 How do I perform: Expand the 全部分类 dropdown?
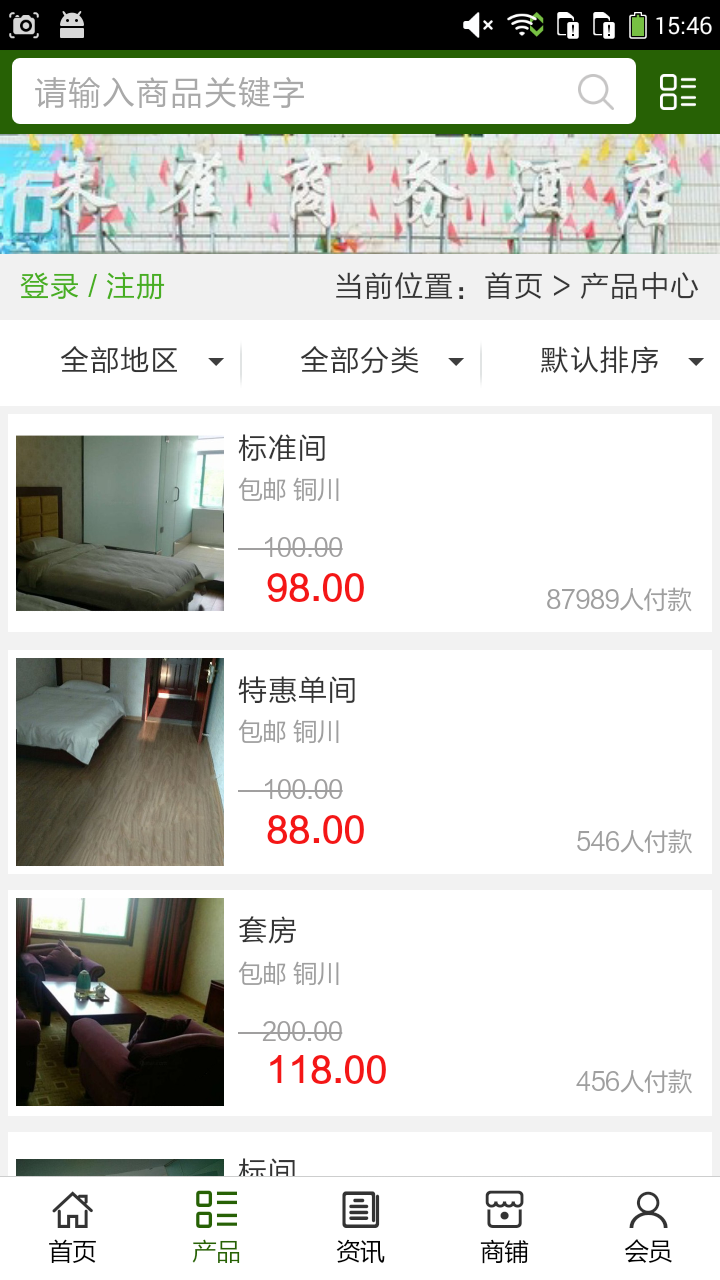381,361
